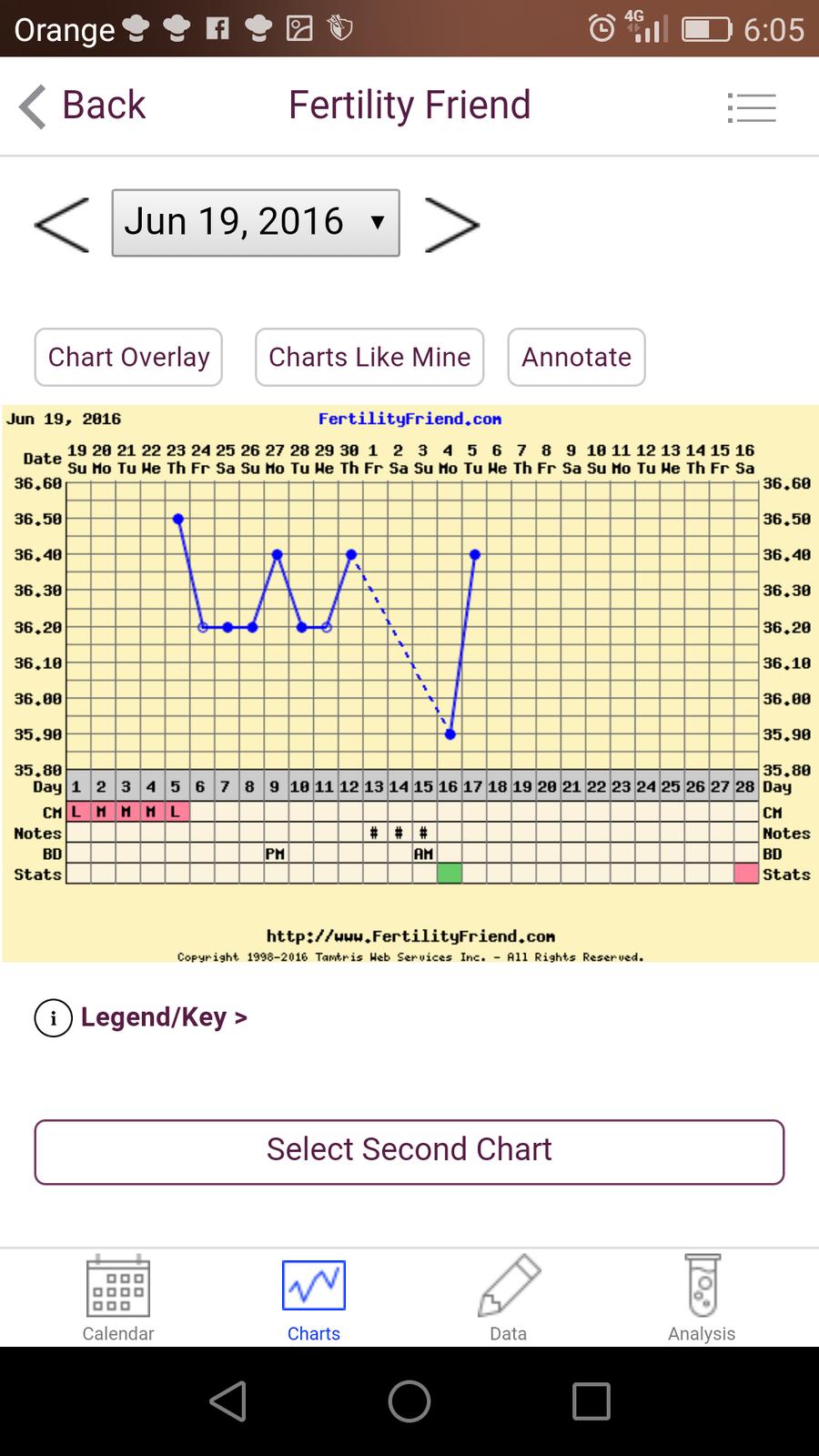This screenshot has height=1456, width=819.
Task: Go back using the Back button
Action: point(82,106)
